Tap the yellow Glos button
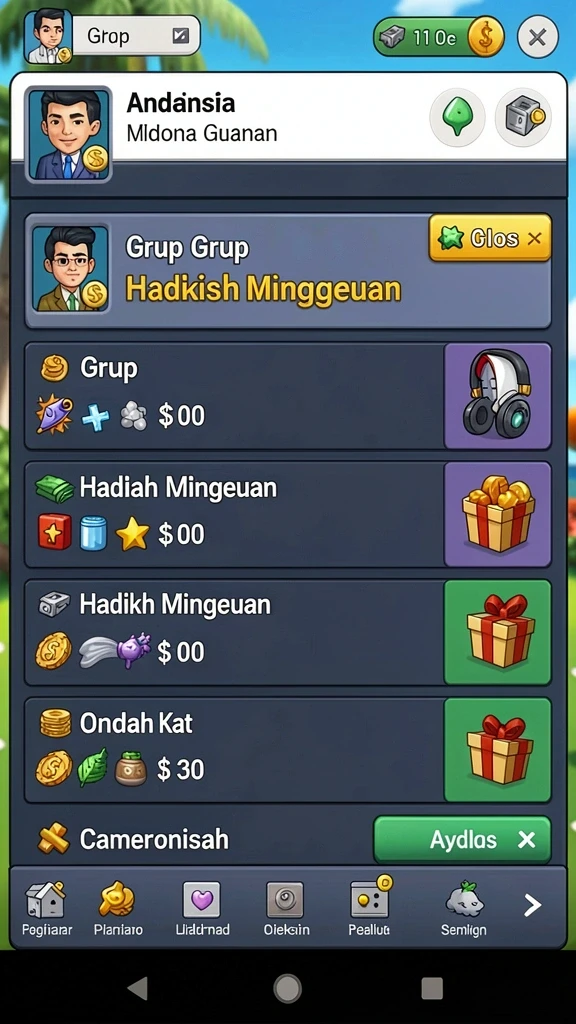 click(490, 238)
